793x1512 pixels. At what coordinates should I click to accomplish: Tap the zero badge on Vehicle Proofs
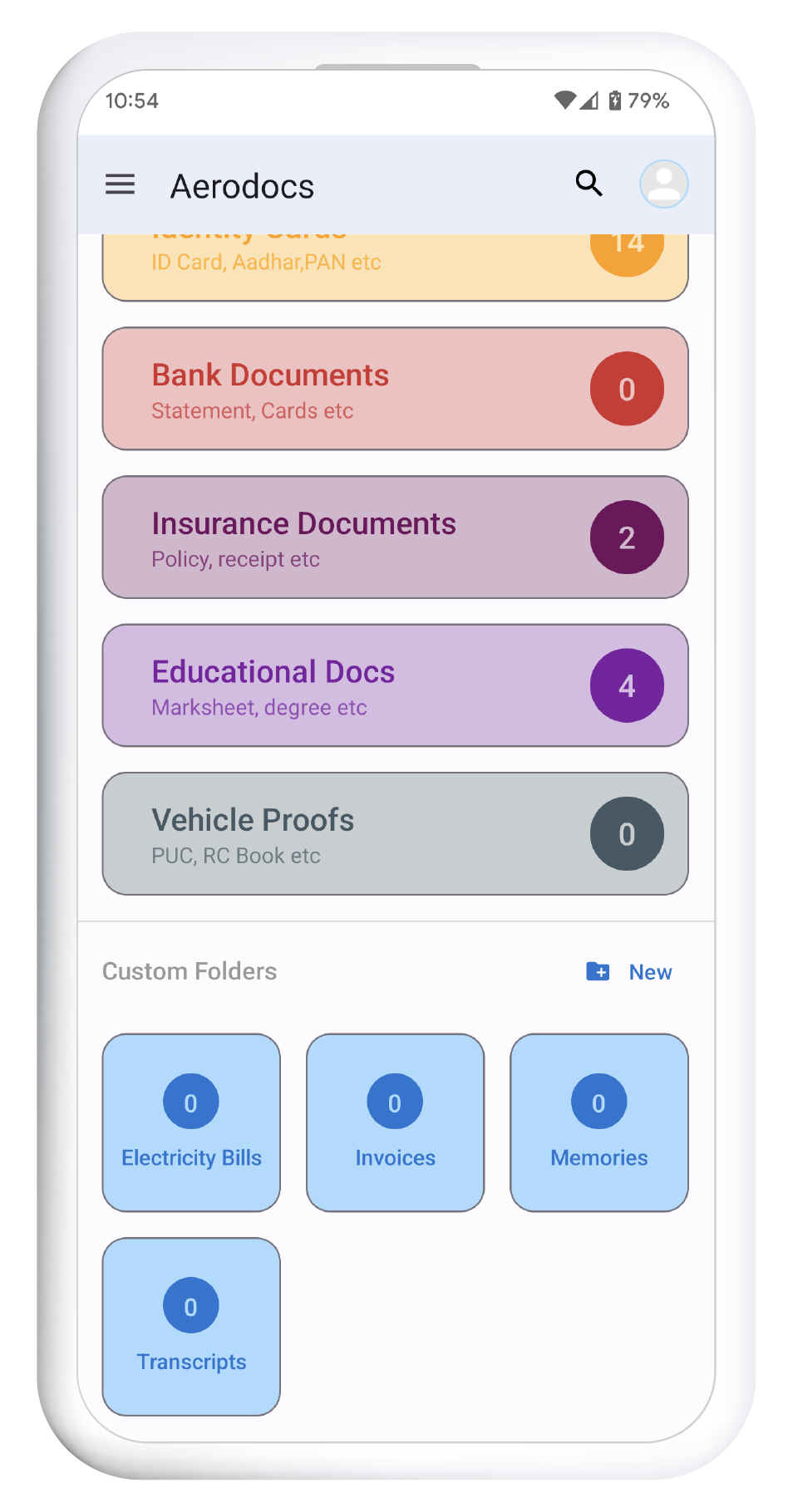coord(627,833)
